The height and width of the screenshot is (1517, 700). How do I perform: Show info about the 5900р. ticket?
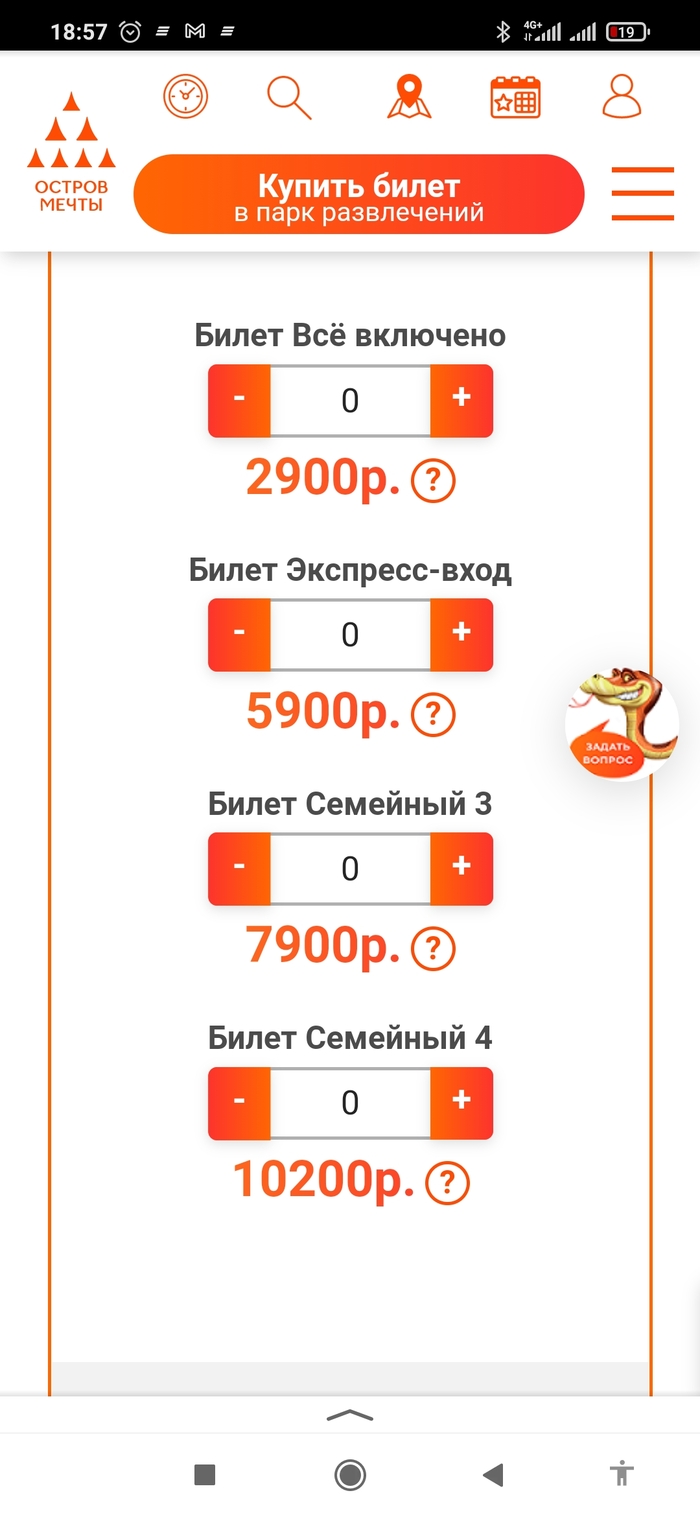pyautogui.click(x=433, y=715)
